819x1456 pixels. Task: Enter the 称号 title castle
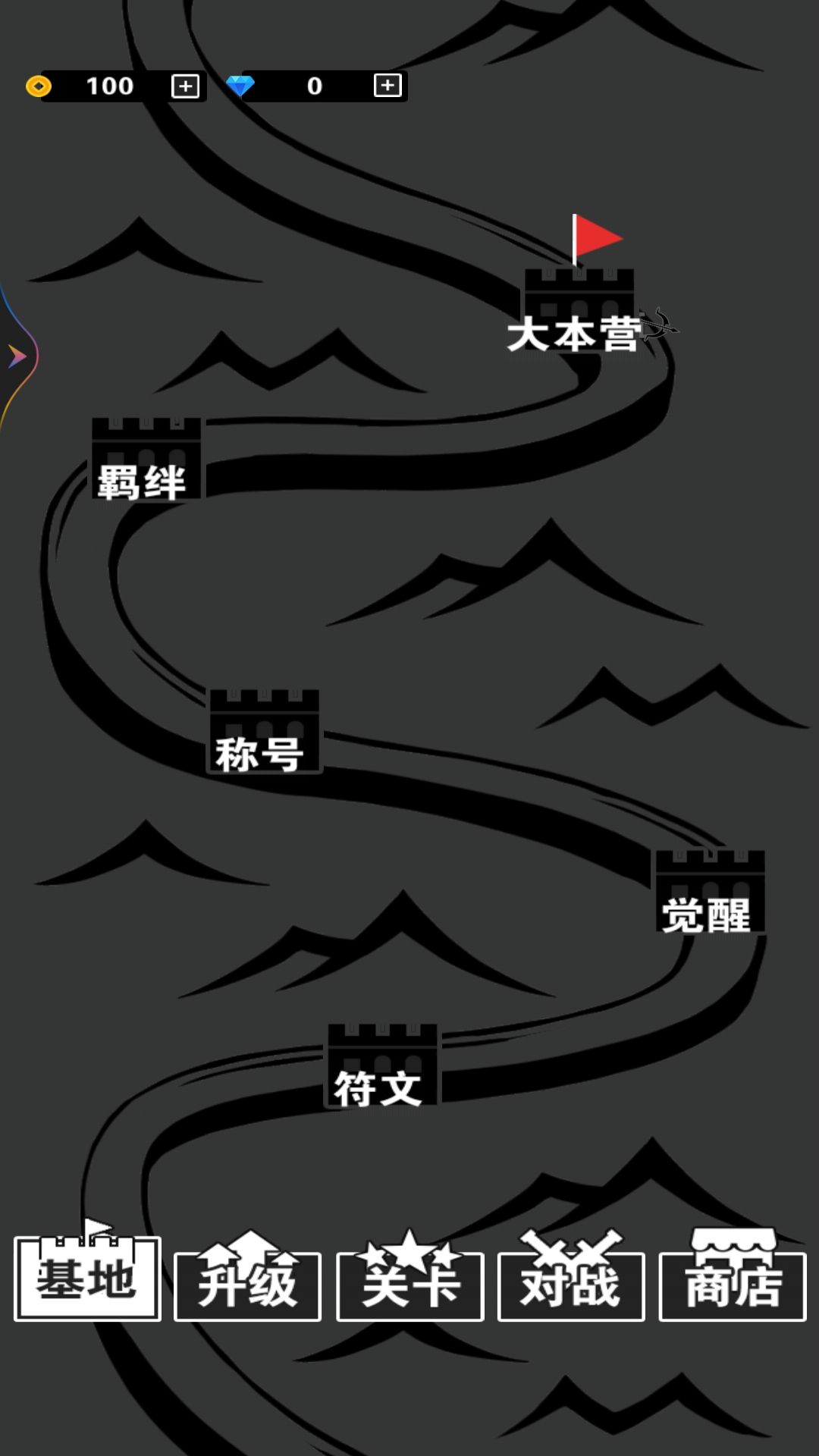[264, 733]
